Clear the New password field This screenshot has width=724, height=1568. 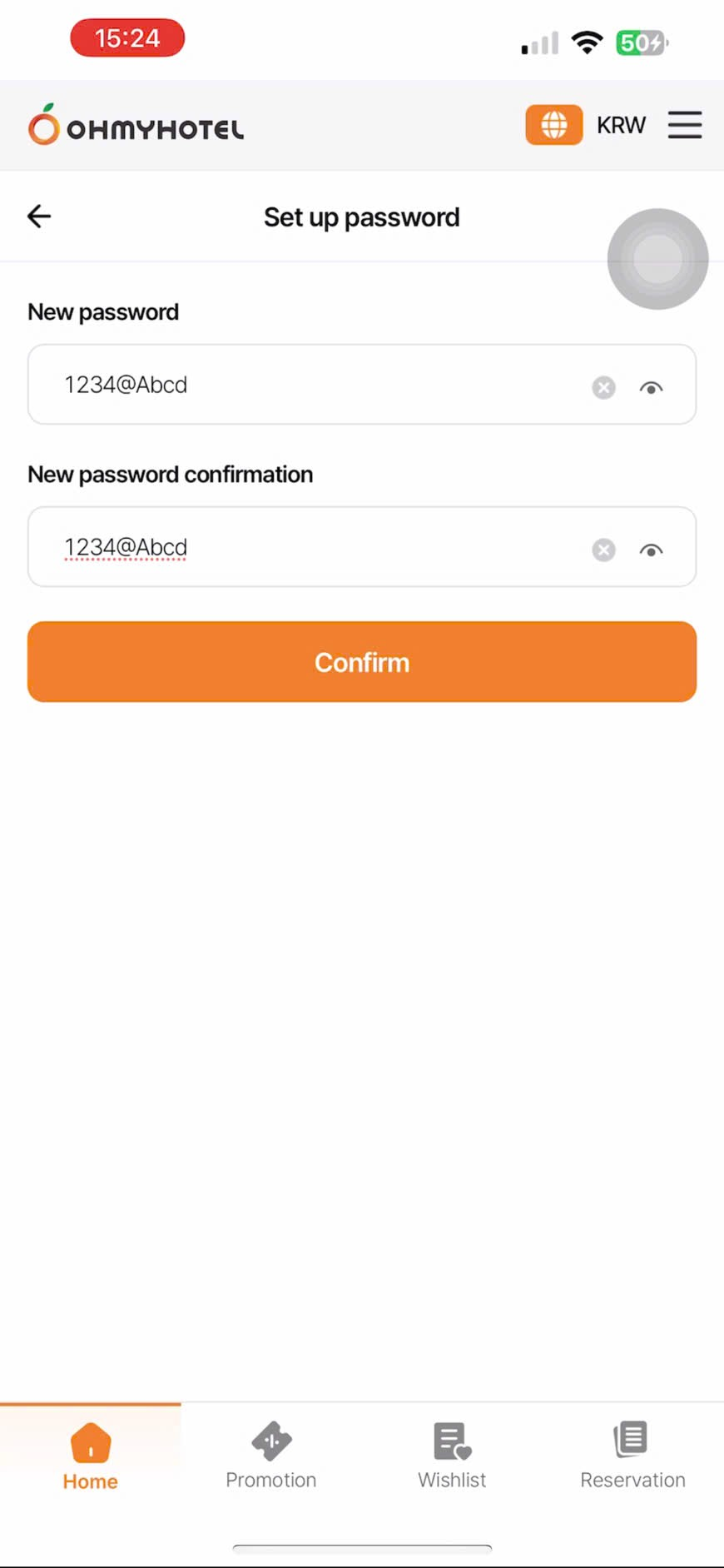[x=603, y=387]
